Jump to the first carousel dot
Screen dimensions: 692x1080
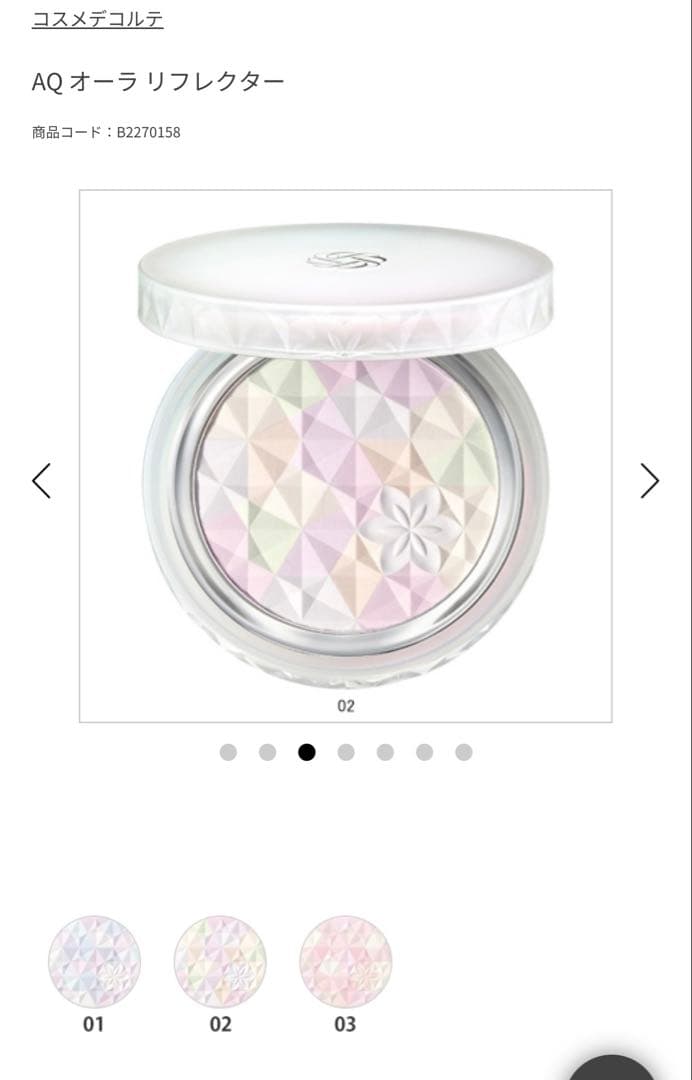tap(228, 752)
